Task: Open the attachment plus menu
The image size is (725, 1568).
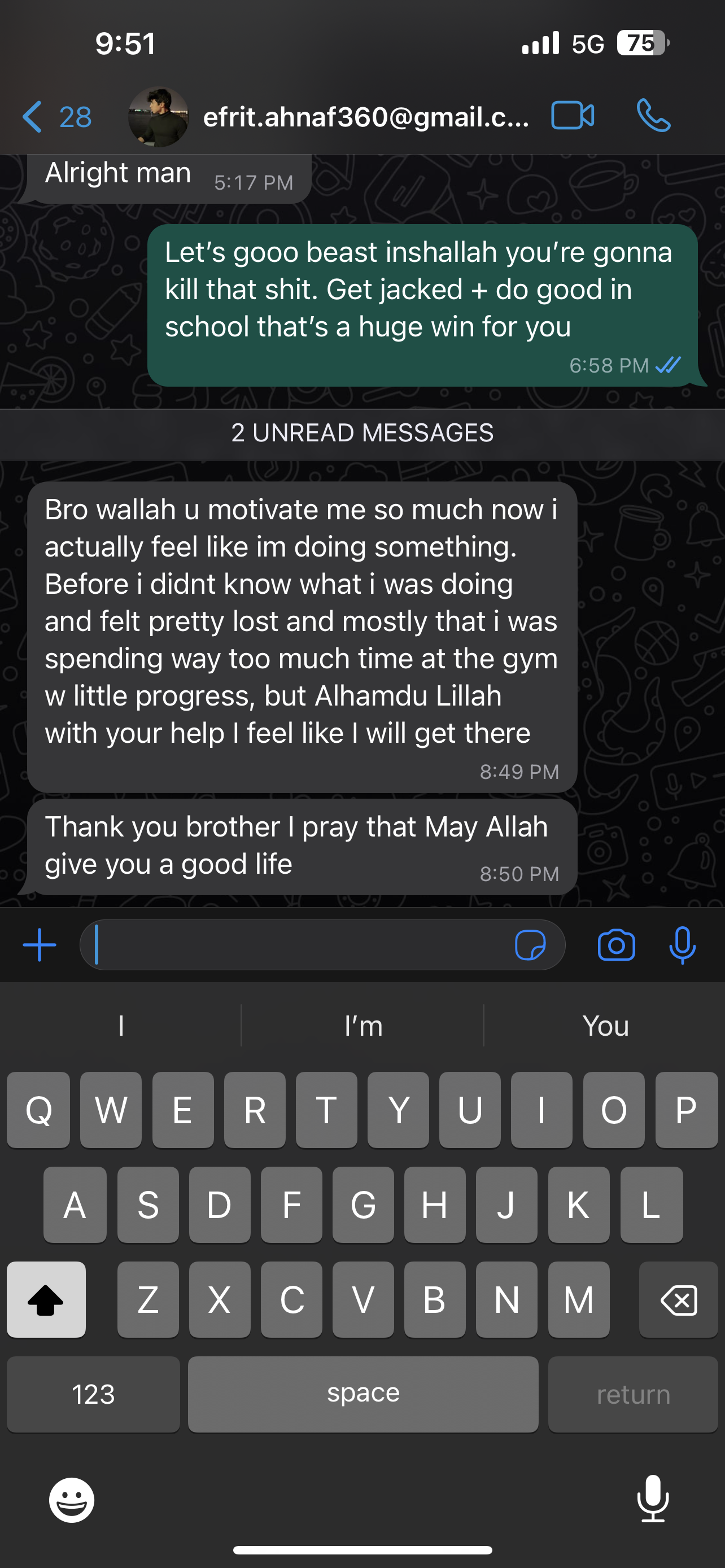Action: tap(40, 945)
